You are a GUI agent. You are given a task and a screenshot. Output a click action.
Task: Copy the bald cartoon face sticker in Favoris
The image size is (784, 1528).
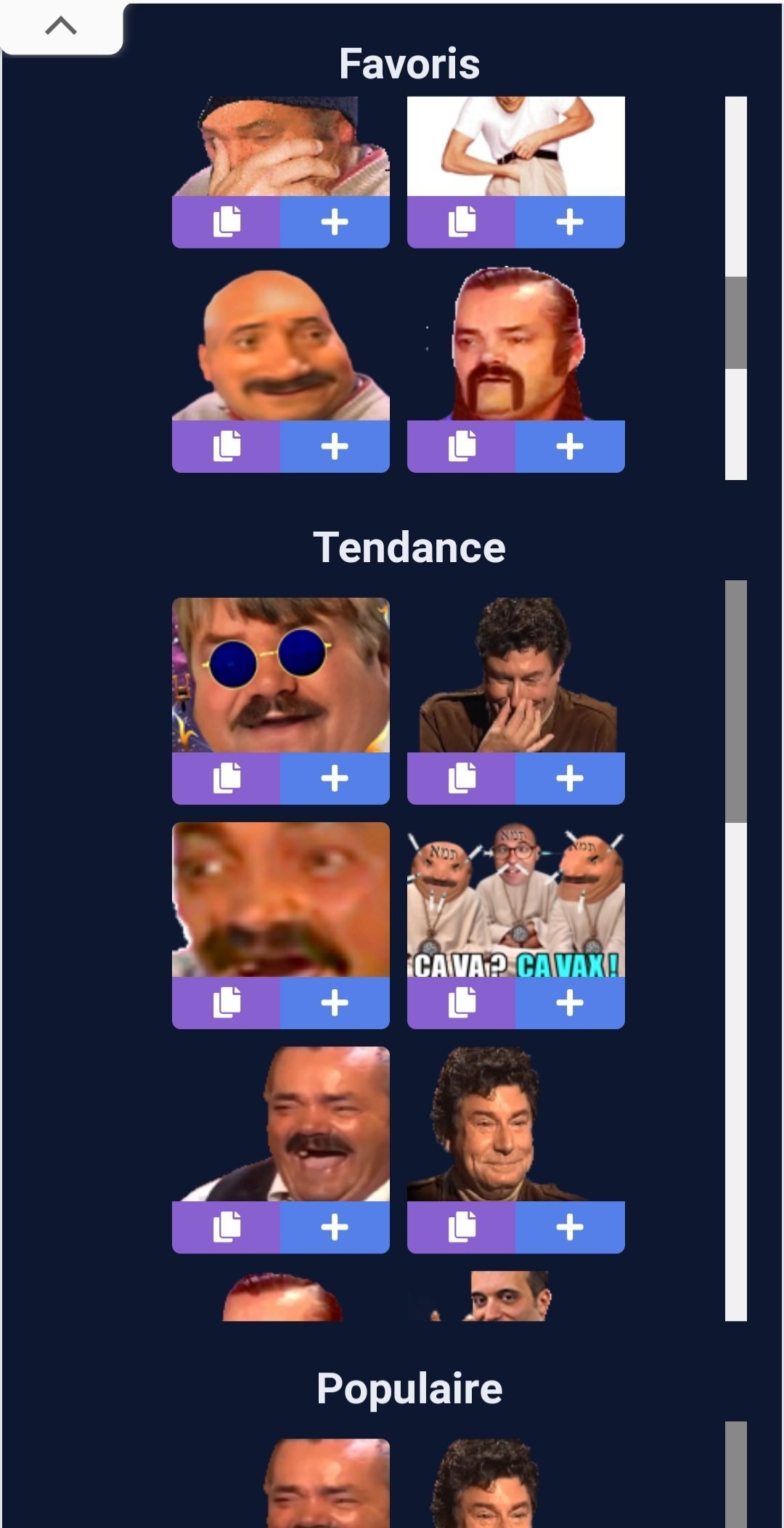226,446
